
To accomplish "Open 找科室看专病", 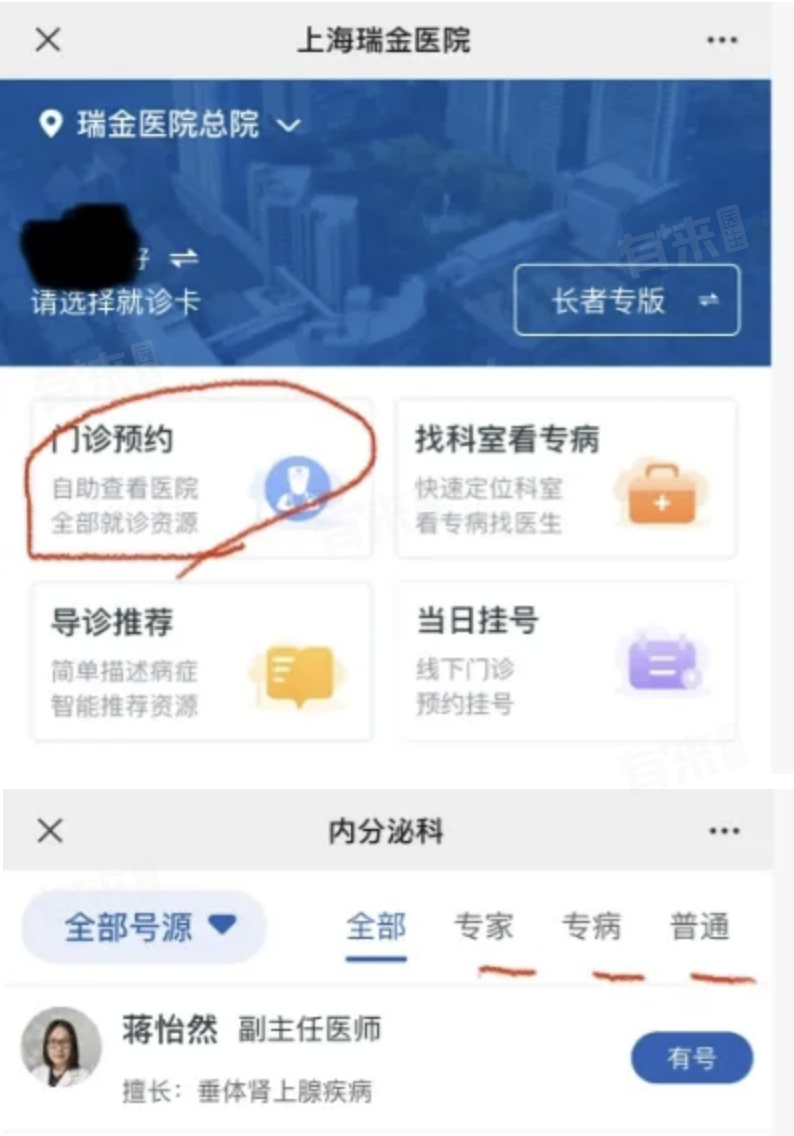I will tap(566, 478).
